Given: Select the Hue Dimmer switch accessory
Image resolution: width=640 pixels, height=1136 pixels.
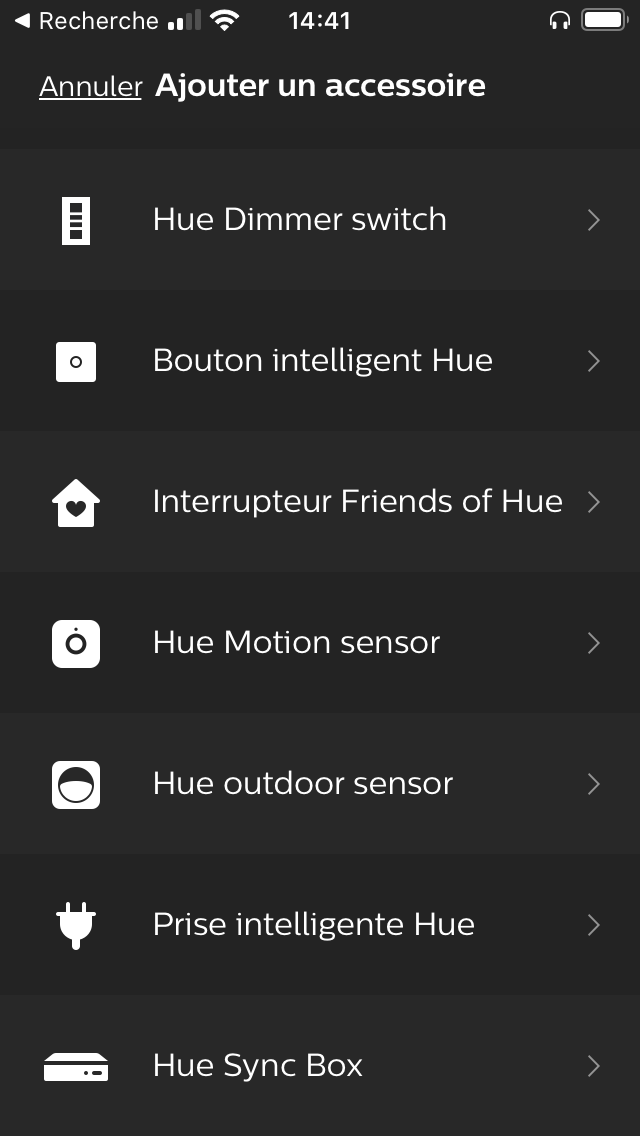Looking at the screenshot, I should [x=320, y=220].
